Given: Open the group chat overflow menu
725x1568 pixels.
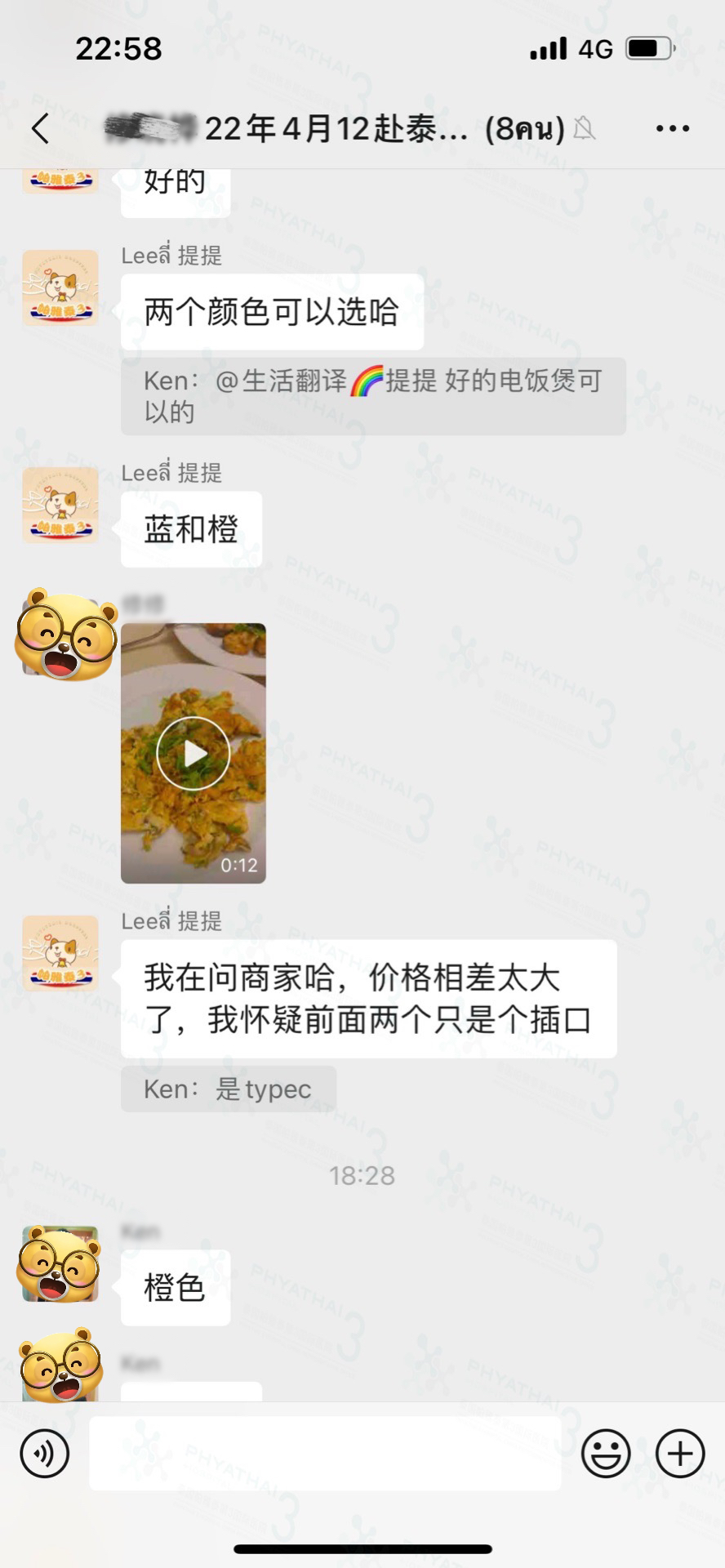Looking at the screenshot, I should (x=672, y=129).
